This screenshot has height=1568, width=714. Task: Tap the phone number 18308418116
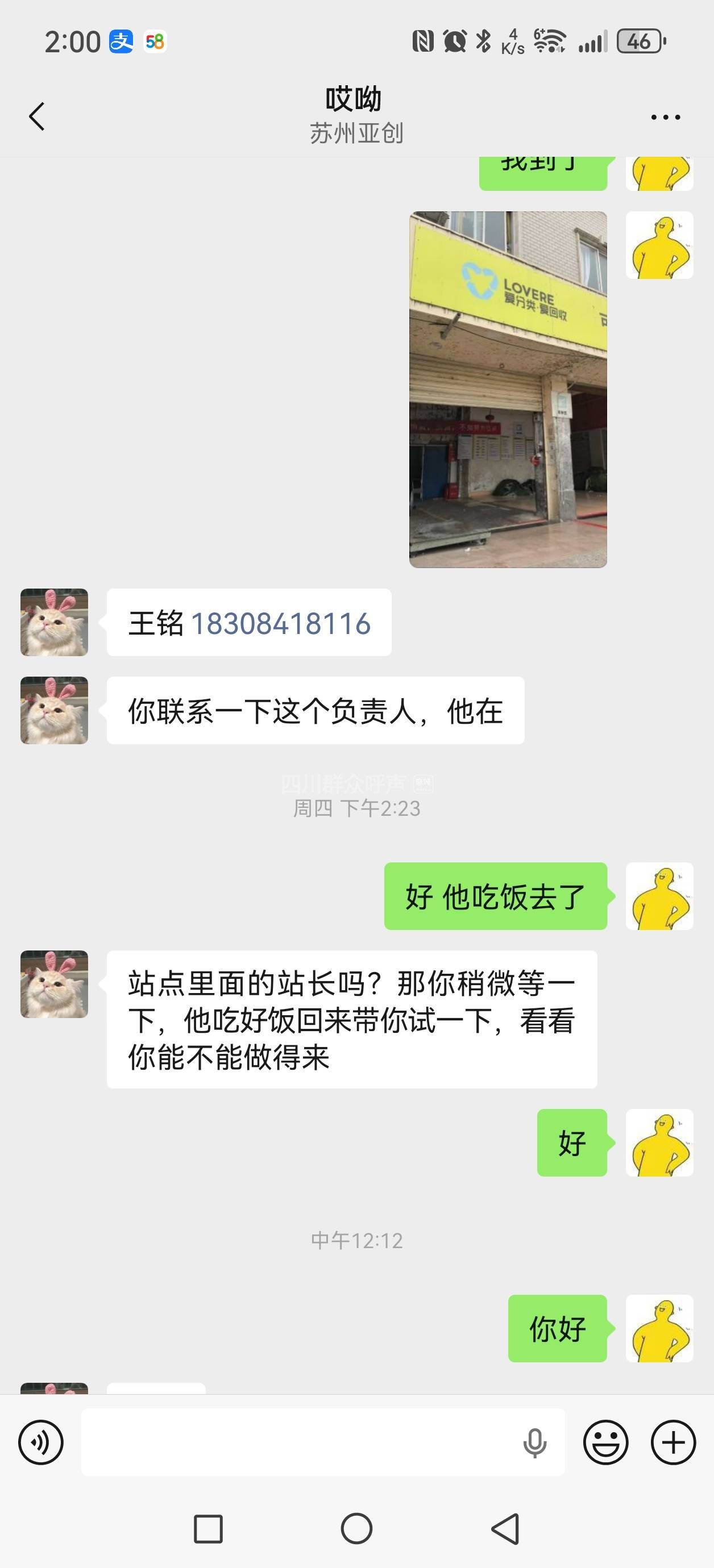(x=281, y=623)
